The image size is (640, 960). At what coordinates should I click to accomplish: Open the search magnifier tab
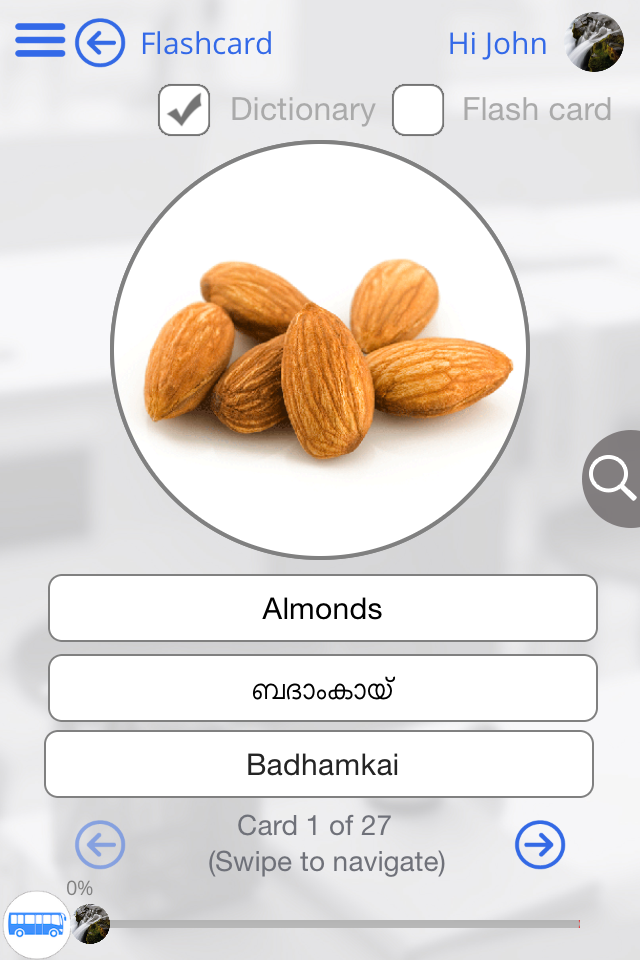(611, 479)
